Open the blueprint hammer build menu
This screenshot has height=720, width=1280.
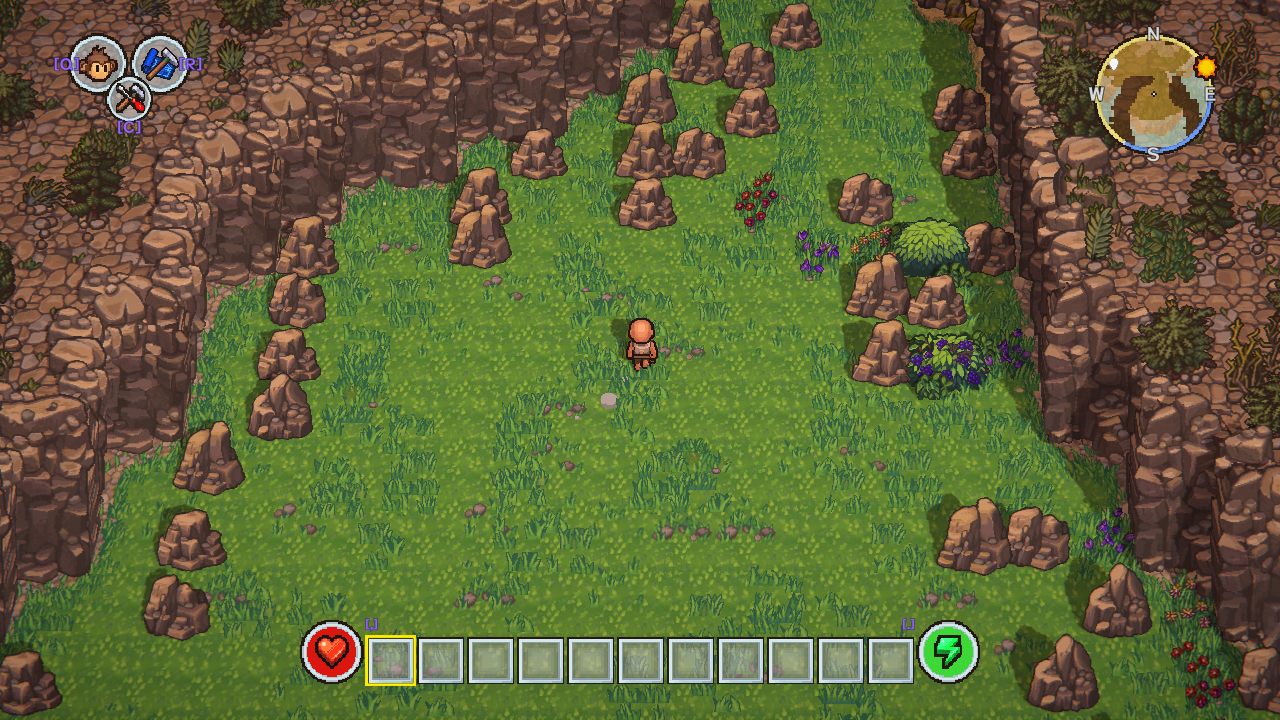click(x=160, y=63)
